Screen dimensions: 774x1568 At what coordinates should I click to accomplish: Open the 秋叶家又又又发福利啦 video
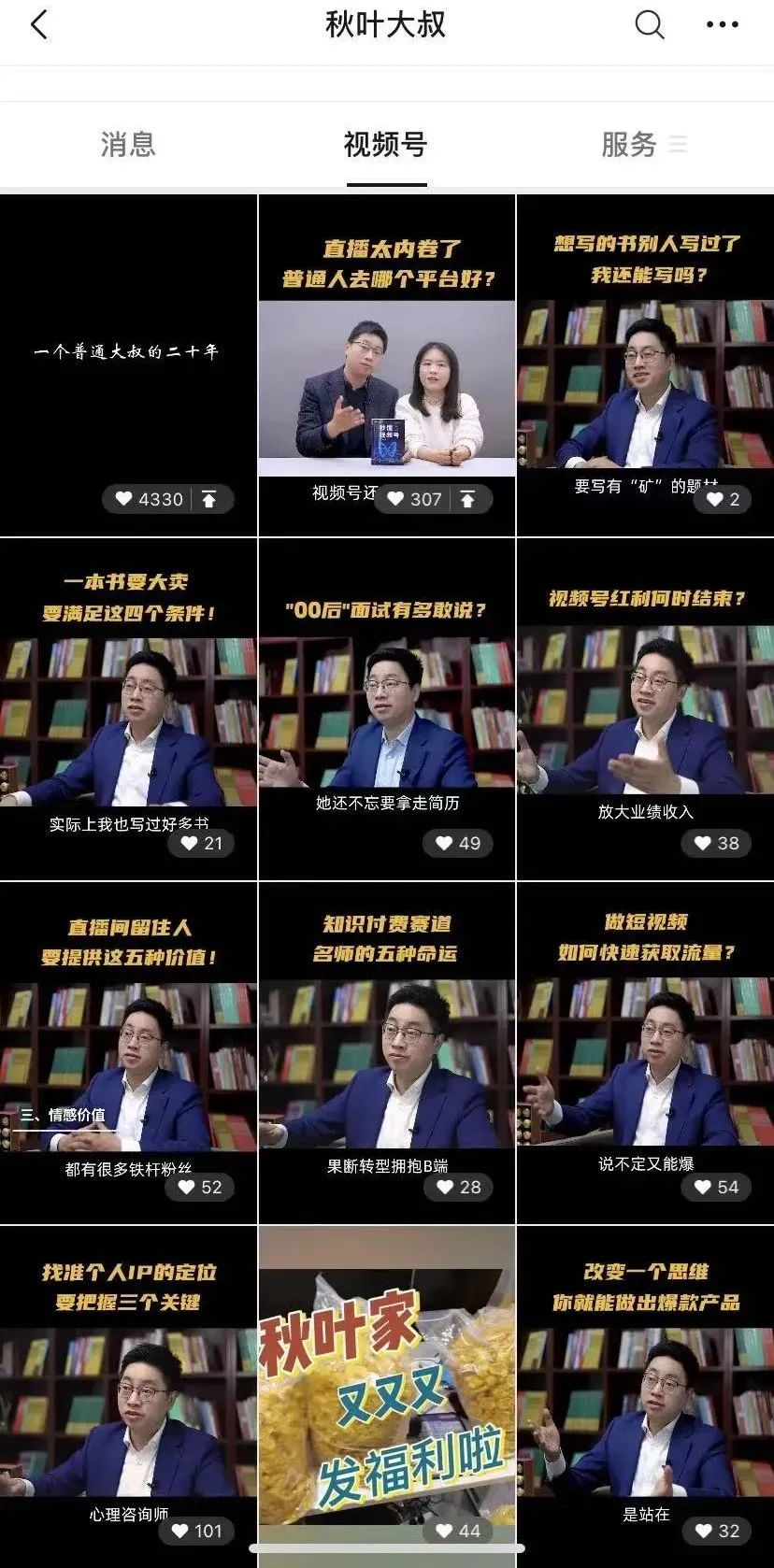point(386,1396)
